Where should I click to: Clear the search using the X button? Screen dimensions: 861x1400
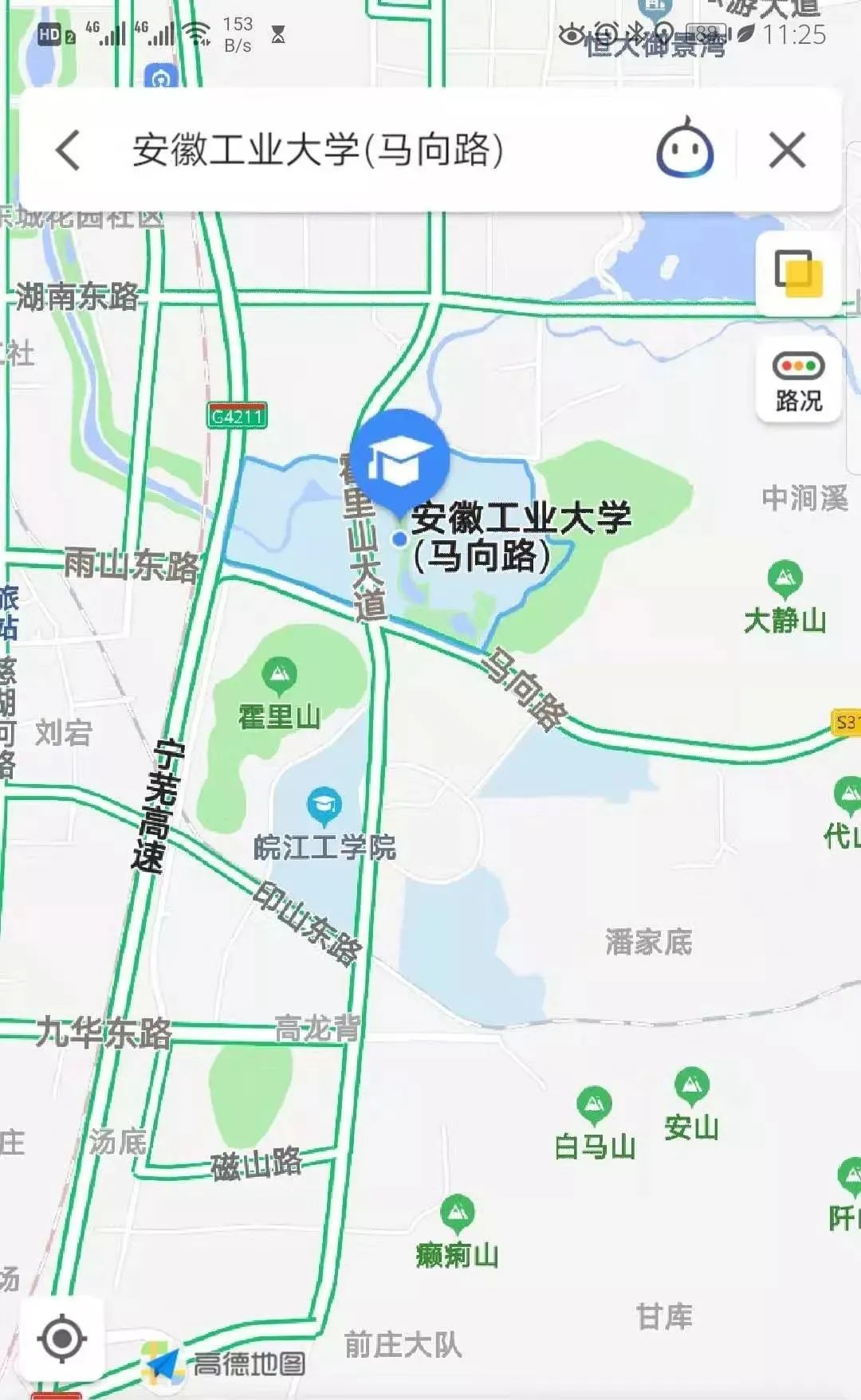[x=788, y=150]
